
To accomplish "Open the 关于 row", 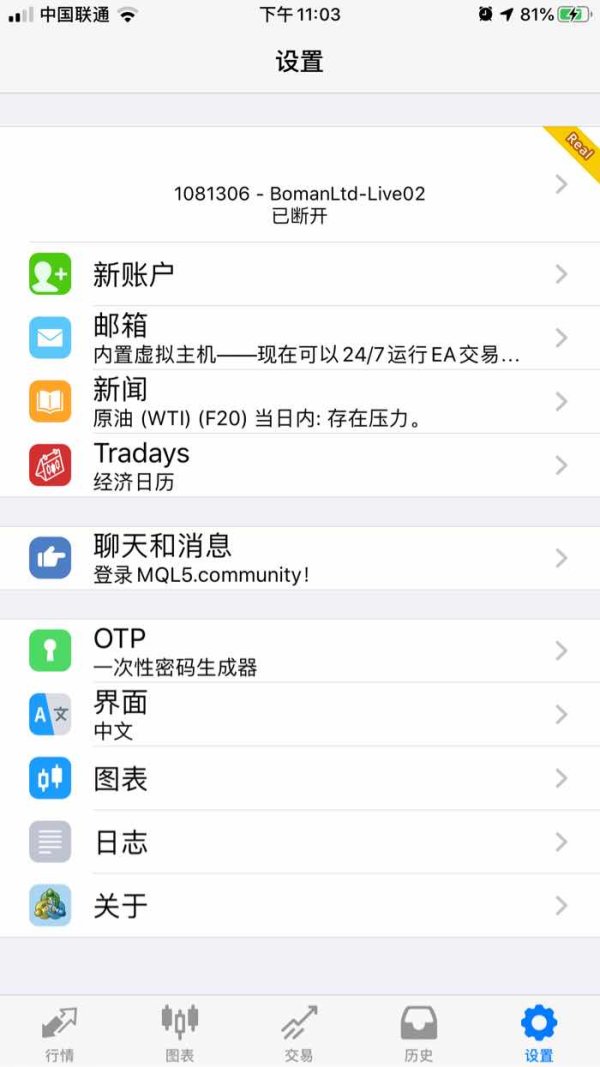I will point(300,906).
